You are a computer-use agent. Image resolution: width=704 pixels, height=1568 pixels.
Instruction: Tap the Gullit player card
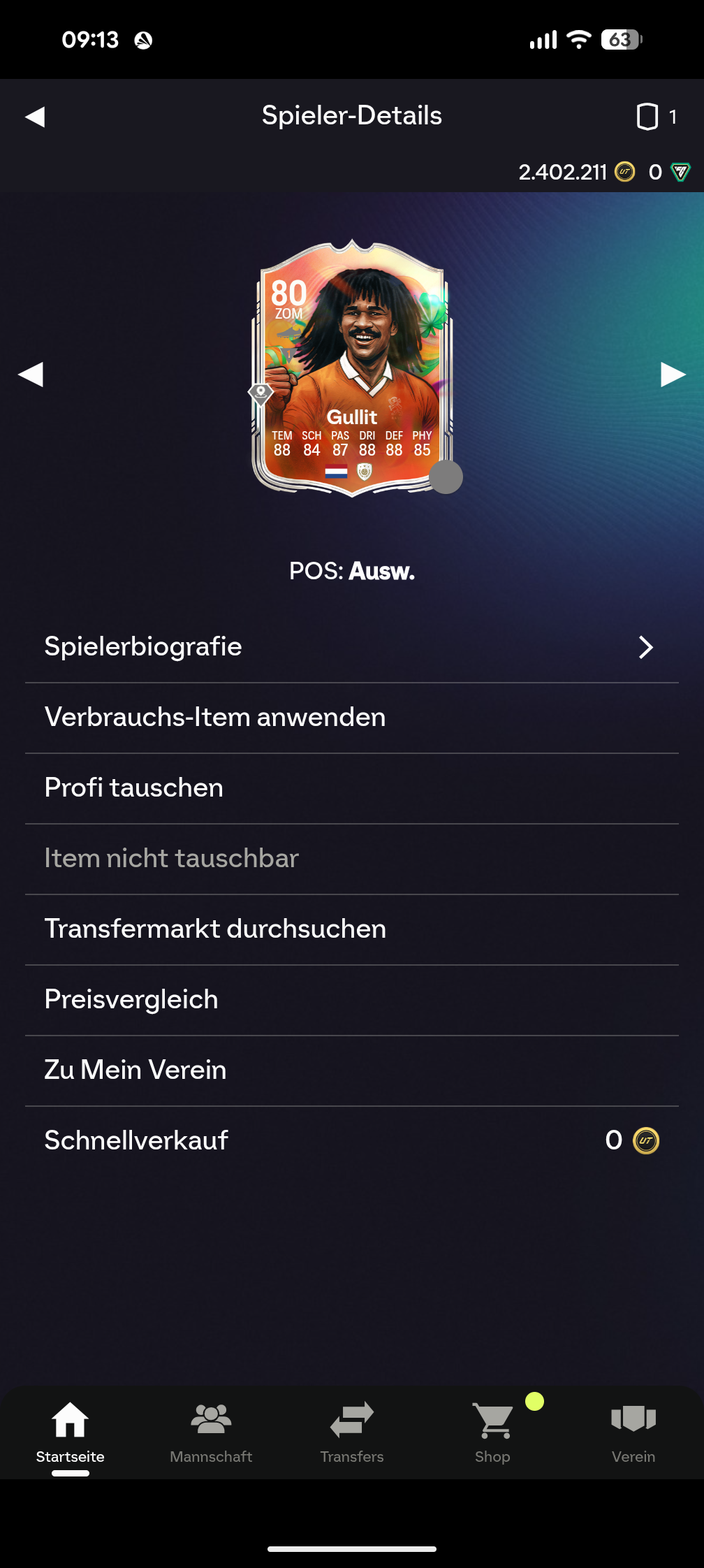352,369
